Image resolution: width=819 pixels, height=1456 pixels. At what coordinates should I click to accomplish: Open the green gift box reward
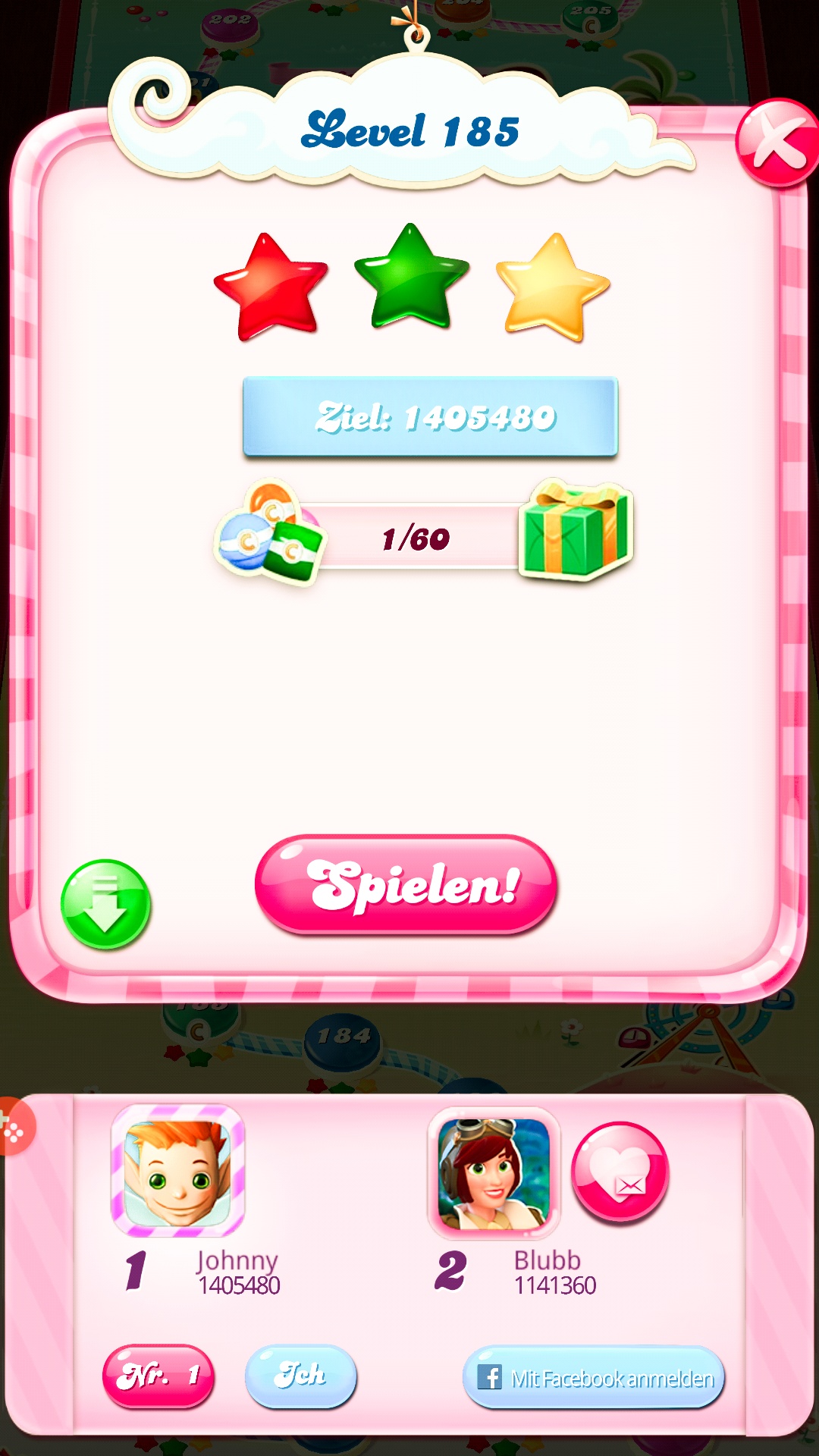pos(576,529)
